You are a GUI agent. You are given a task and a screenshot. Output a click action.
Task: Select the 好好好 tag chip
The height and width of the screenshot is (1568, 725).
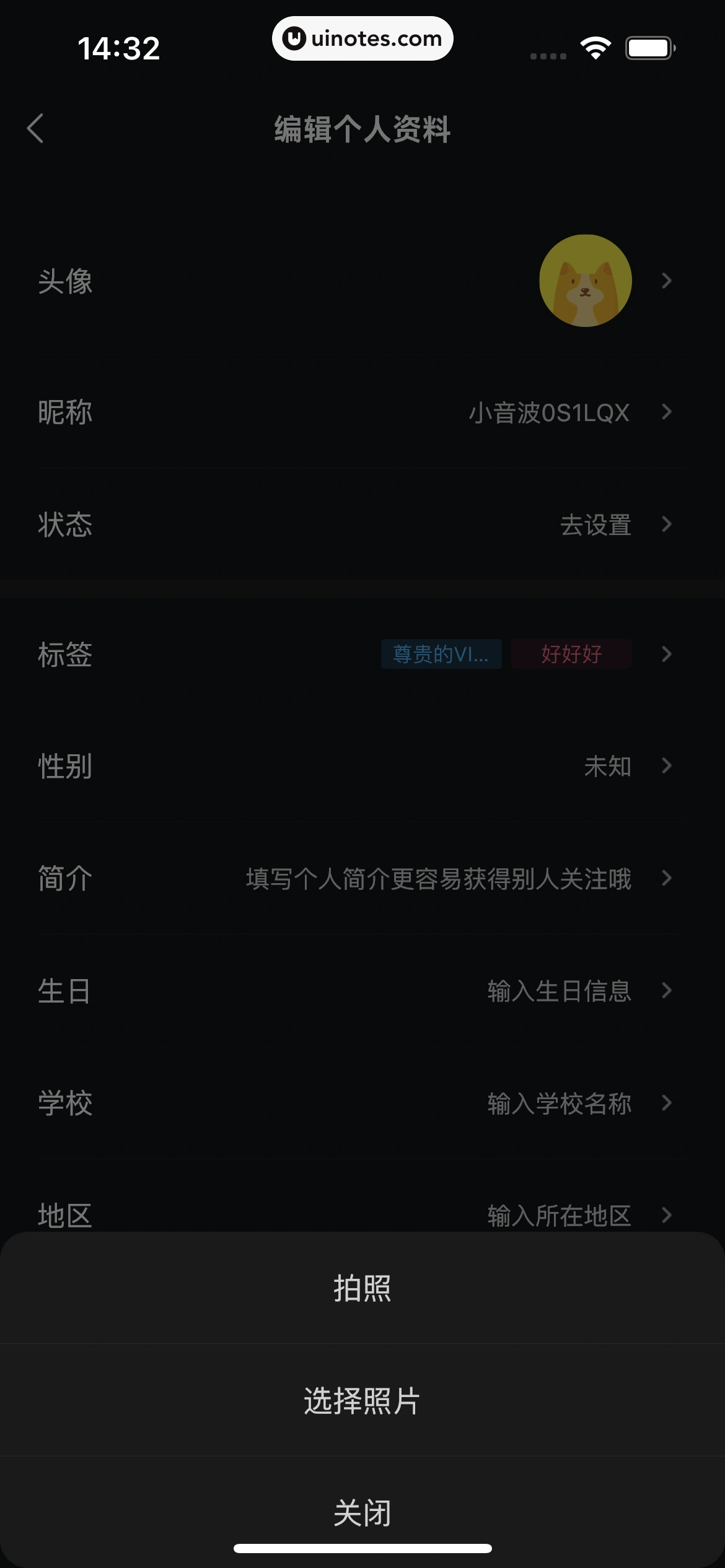click(571, 654)
